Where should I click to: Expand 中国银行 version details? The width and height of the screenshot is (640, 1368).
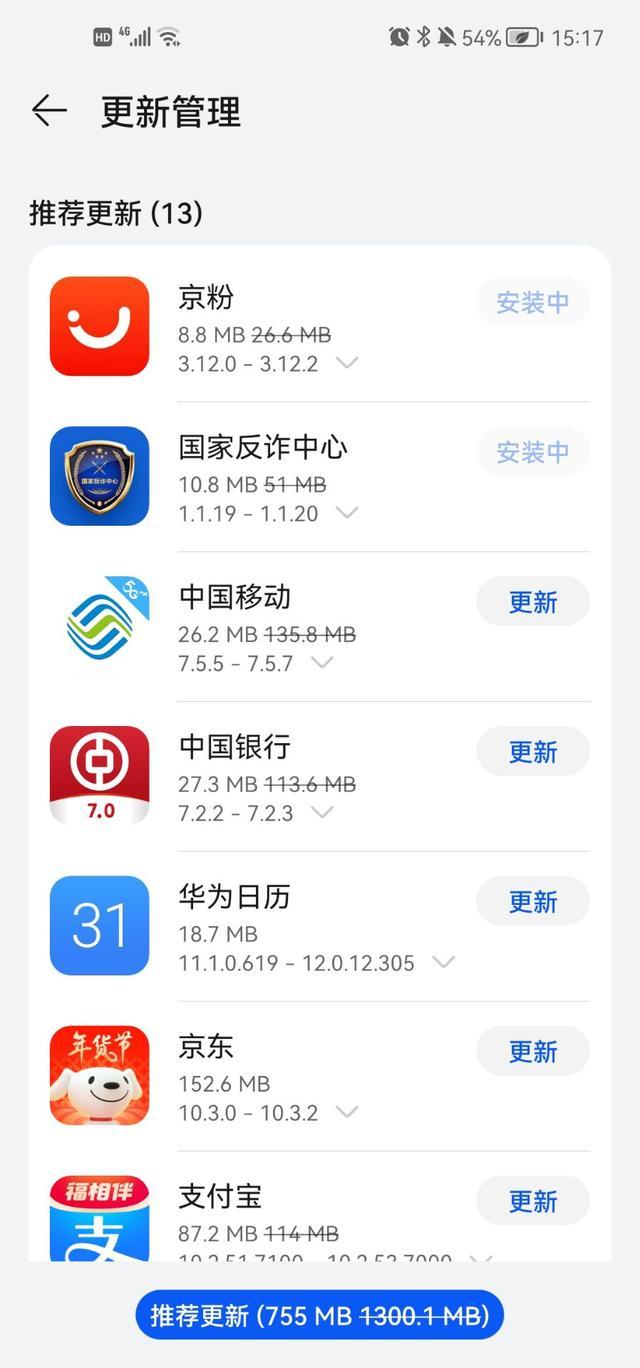pos(322,813)
